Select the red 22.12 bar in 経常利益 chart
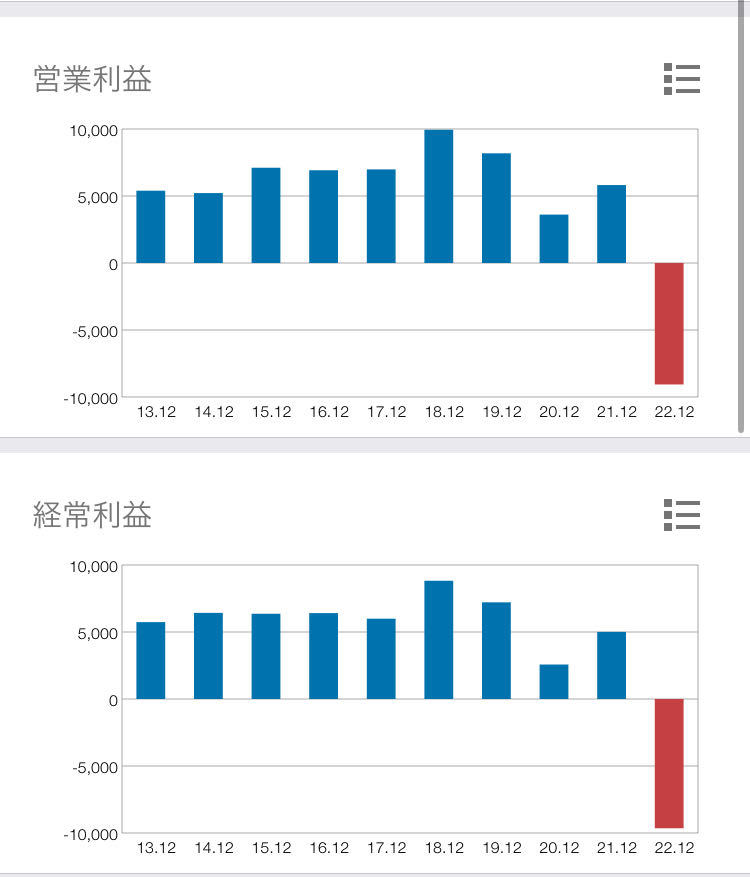 tap(670, 765)
